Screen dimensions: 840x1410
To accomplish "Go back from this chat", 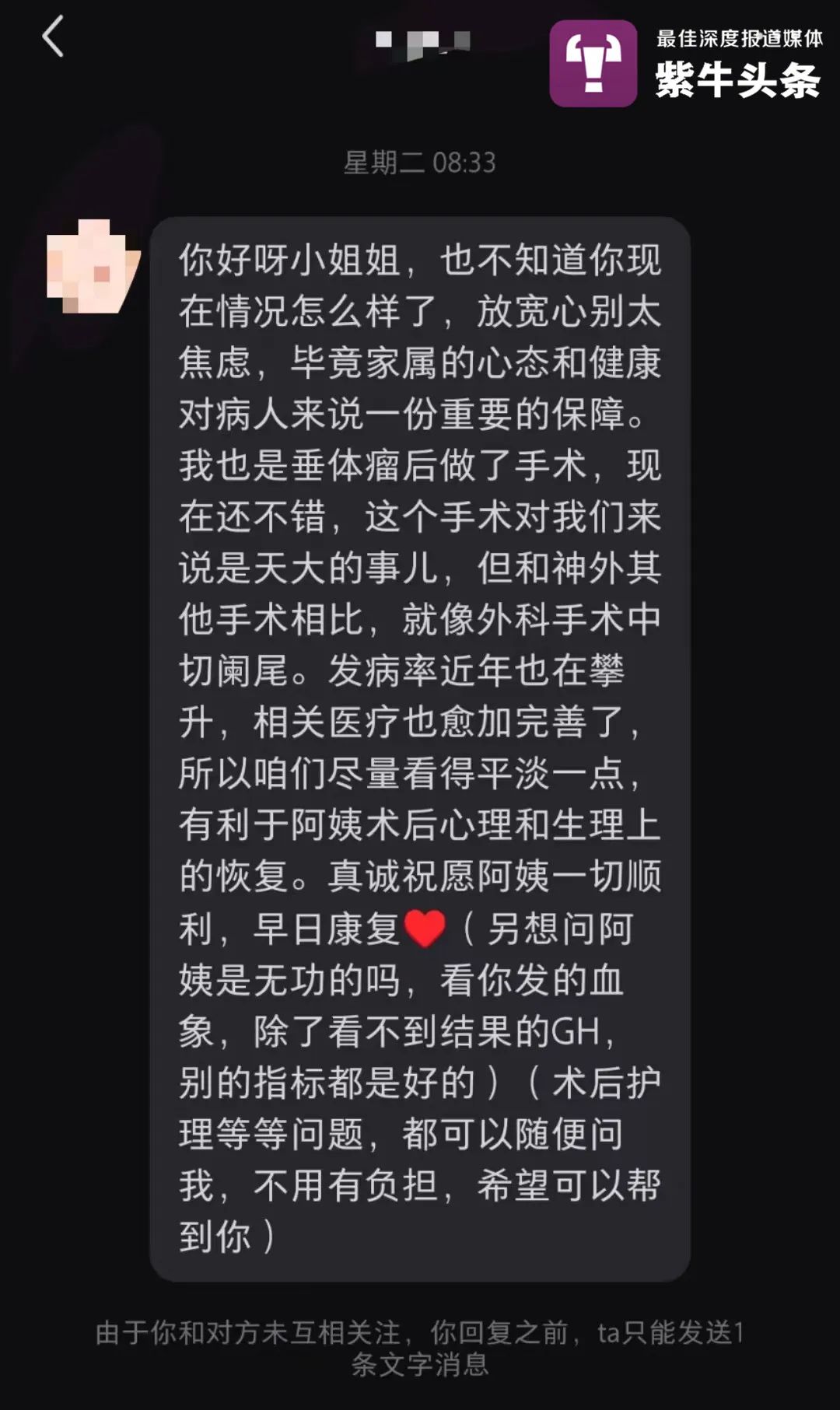I will [53, 37].
